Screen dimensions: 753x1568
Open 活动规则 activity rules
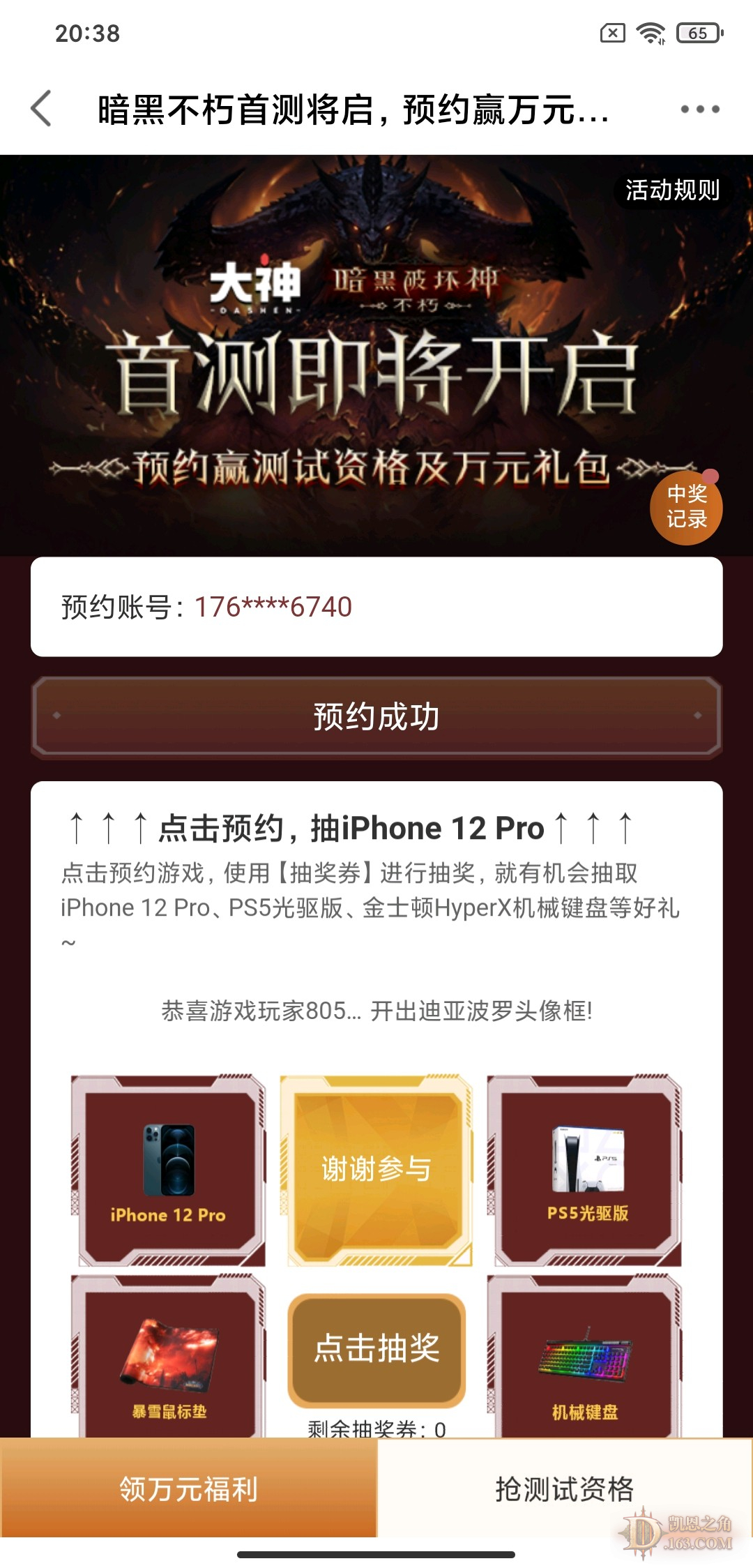pos(672,190)
